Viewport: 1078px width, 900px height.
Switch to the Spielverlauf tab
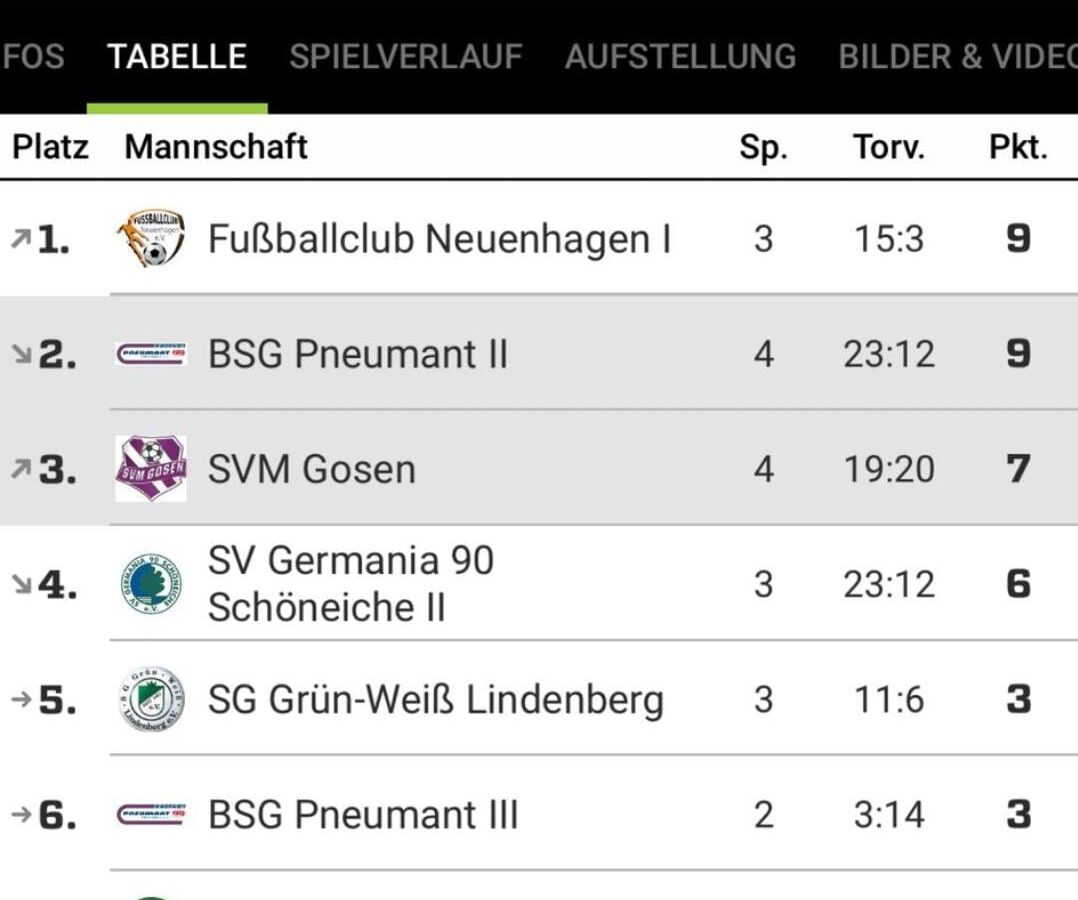(x=405, y=57)
